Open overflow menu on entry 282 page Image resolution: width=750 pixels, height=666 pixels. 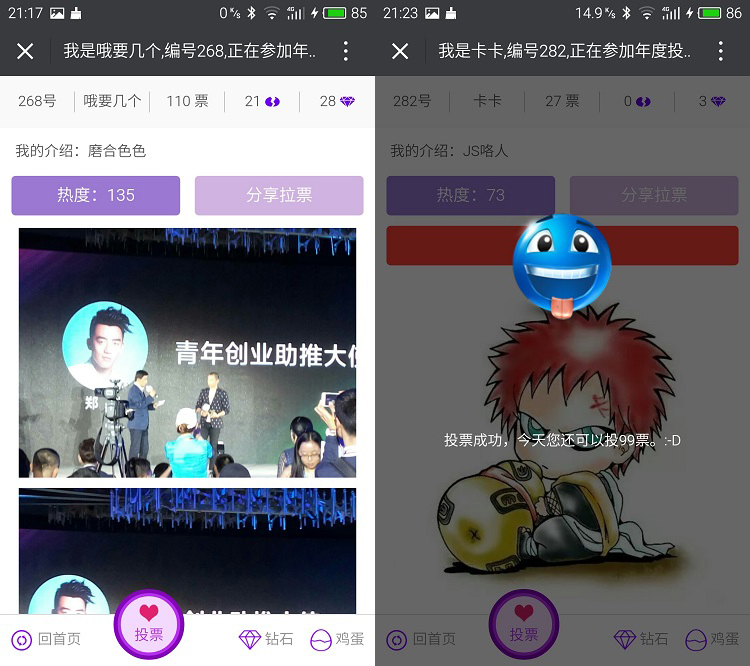pyautogui.click(x=721, y=51)
